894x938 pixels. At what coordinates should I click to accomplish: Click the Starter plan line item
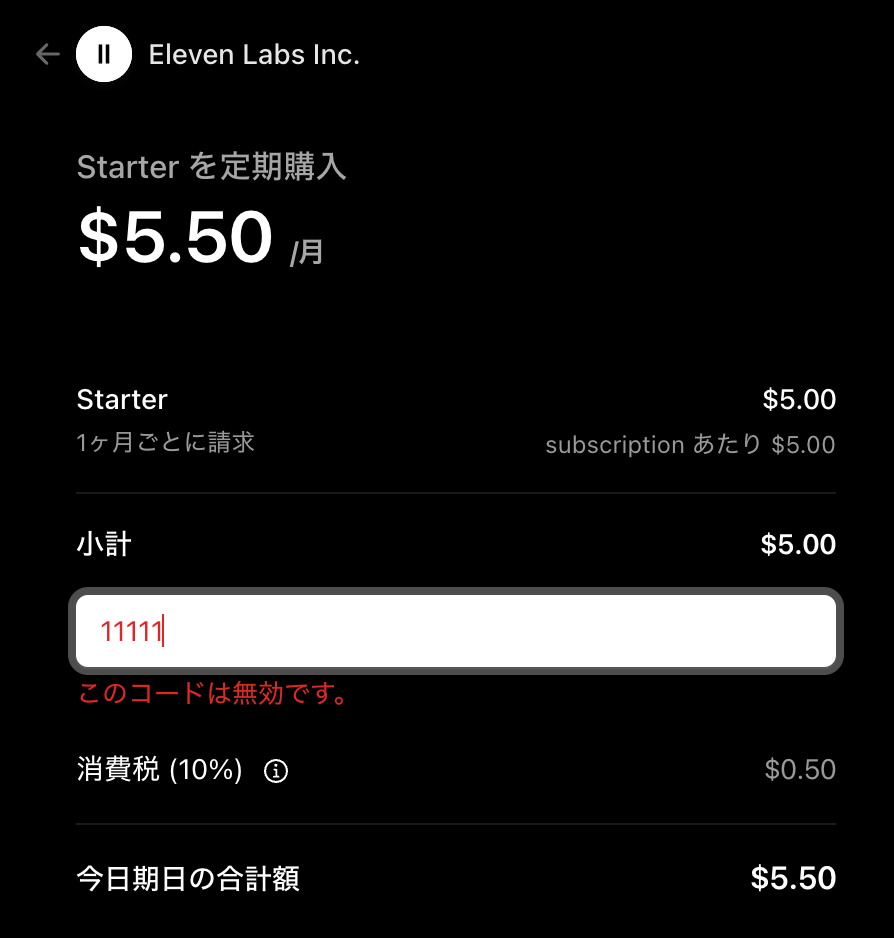coord(122,399)
